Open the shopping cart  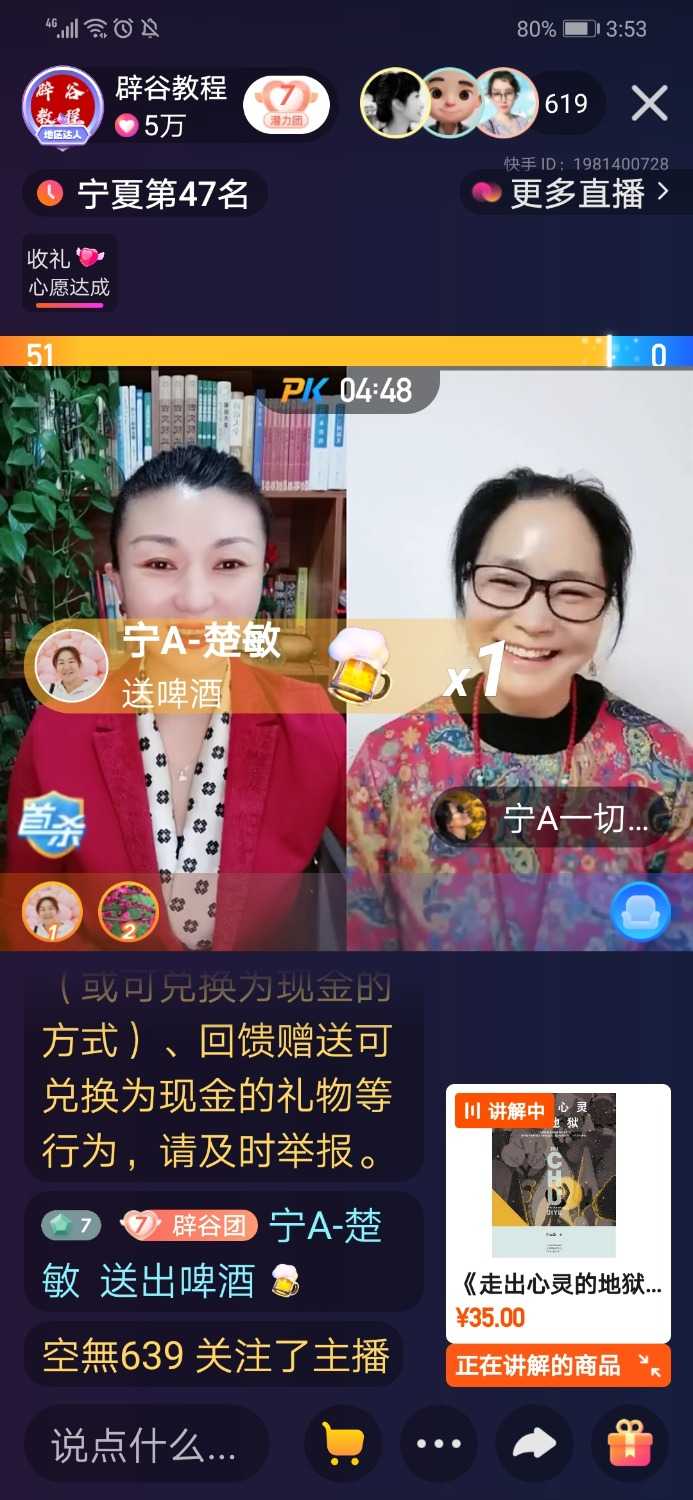click(343, 1445)
